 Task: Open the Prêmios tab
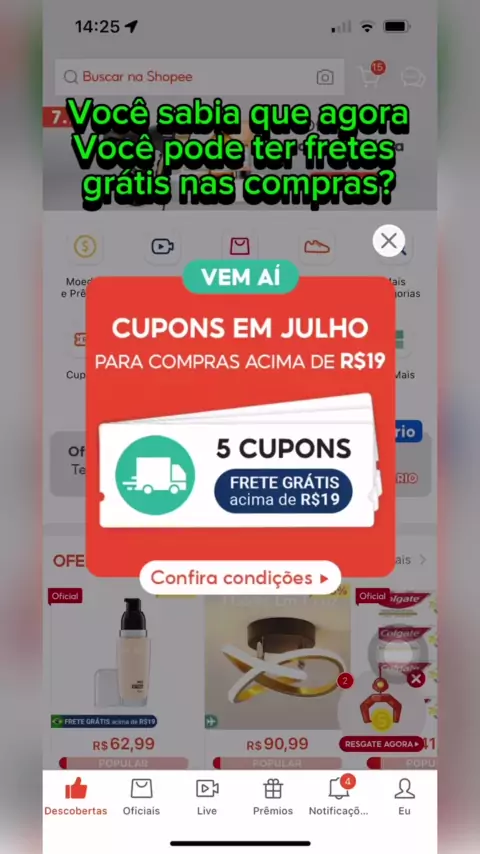pyautogui.click(x=273, y=796)
